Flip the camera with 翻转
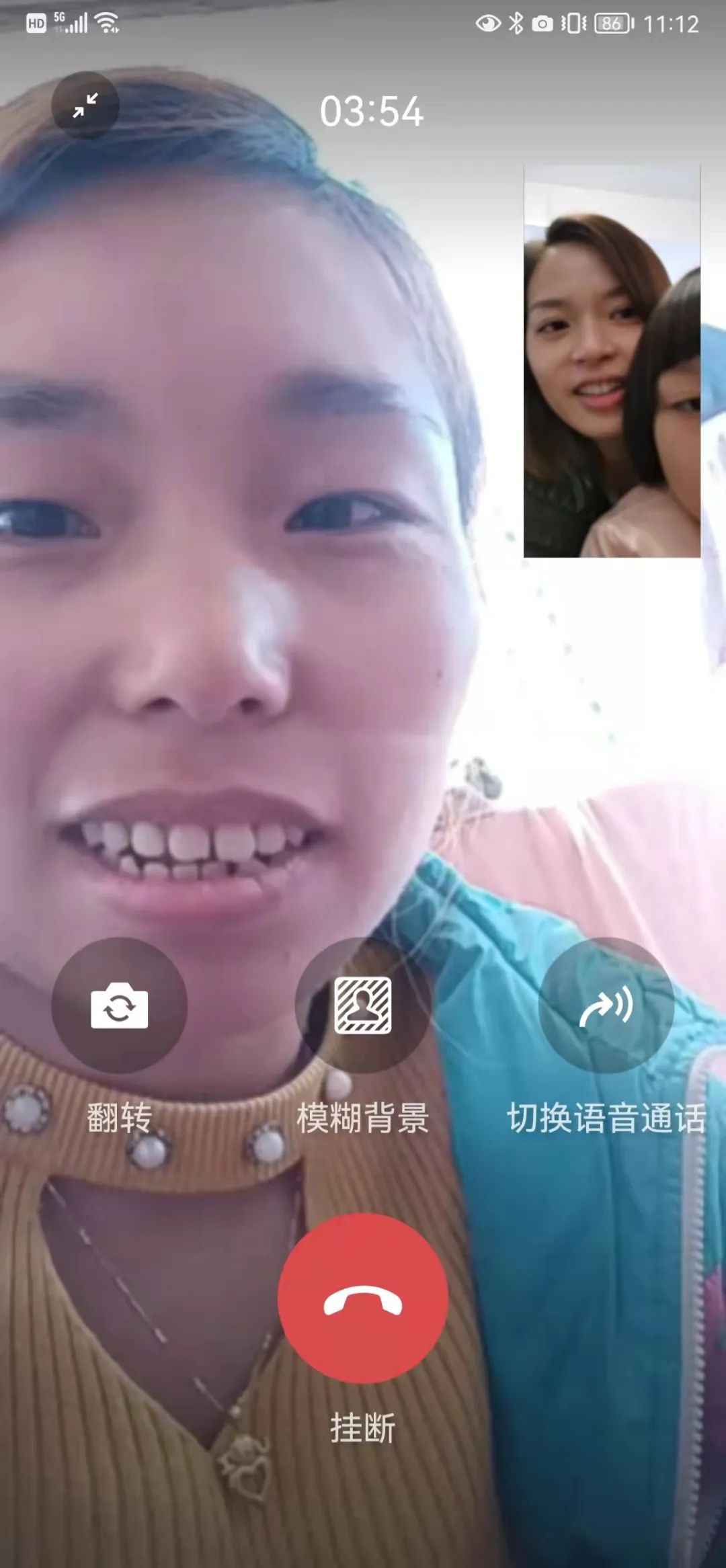 (119, 1005)
